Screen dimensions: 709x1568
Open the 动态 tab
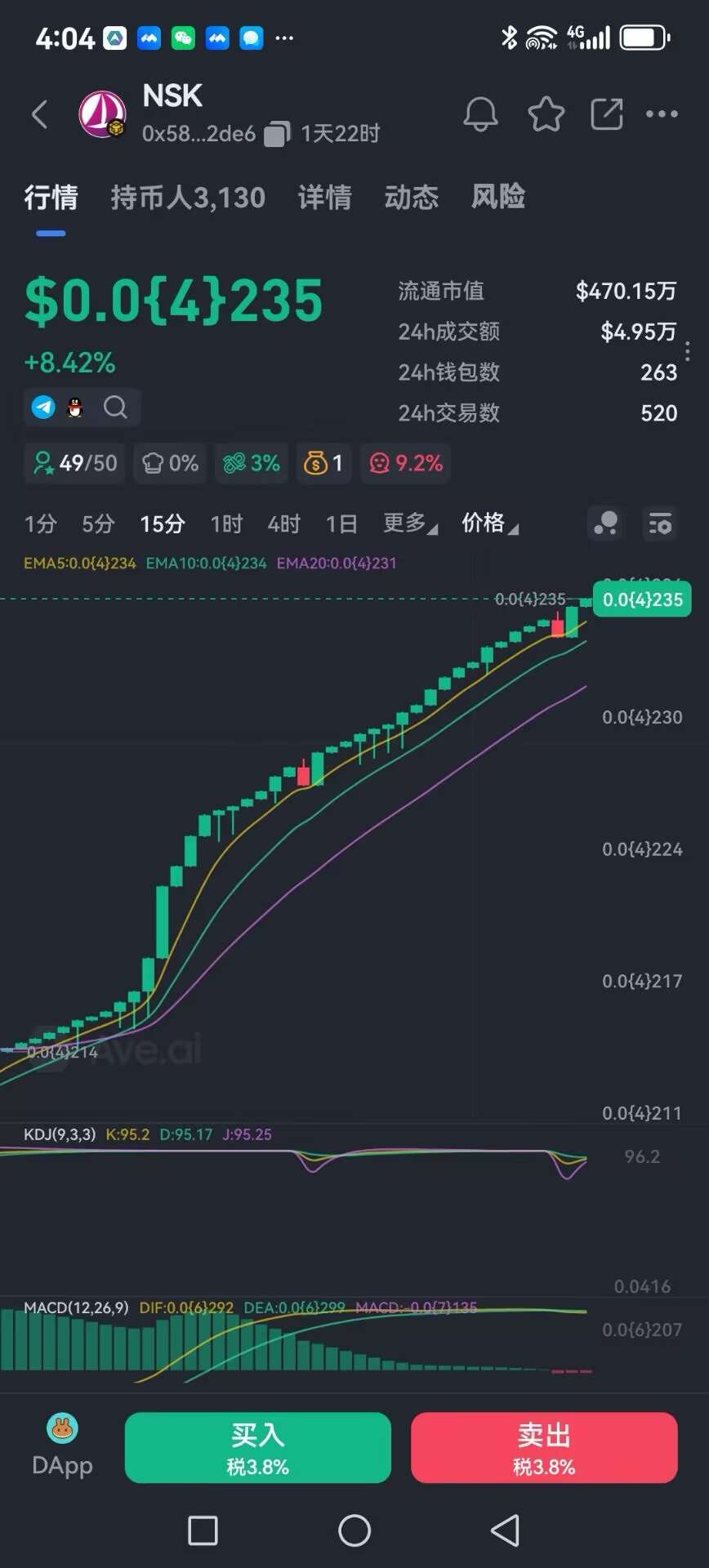(411, 198)
